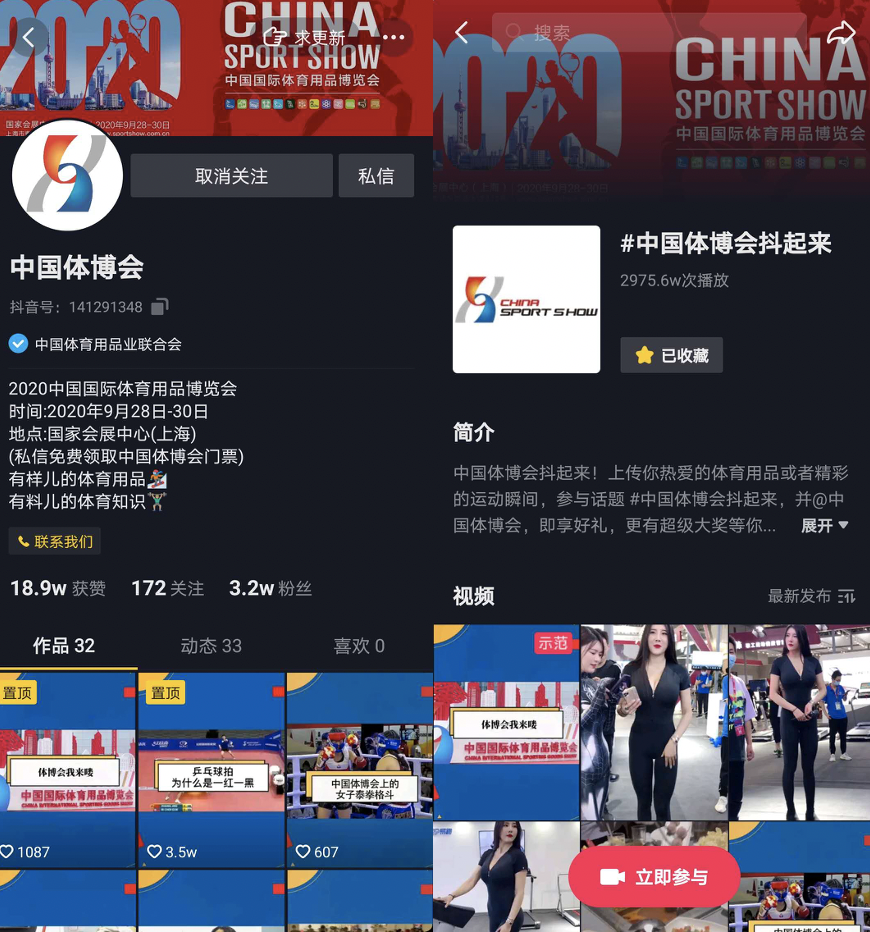
Task: Open the pinned video with 1087 likes
Action: pos(68,770)
